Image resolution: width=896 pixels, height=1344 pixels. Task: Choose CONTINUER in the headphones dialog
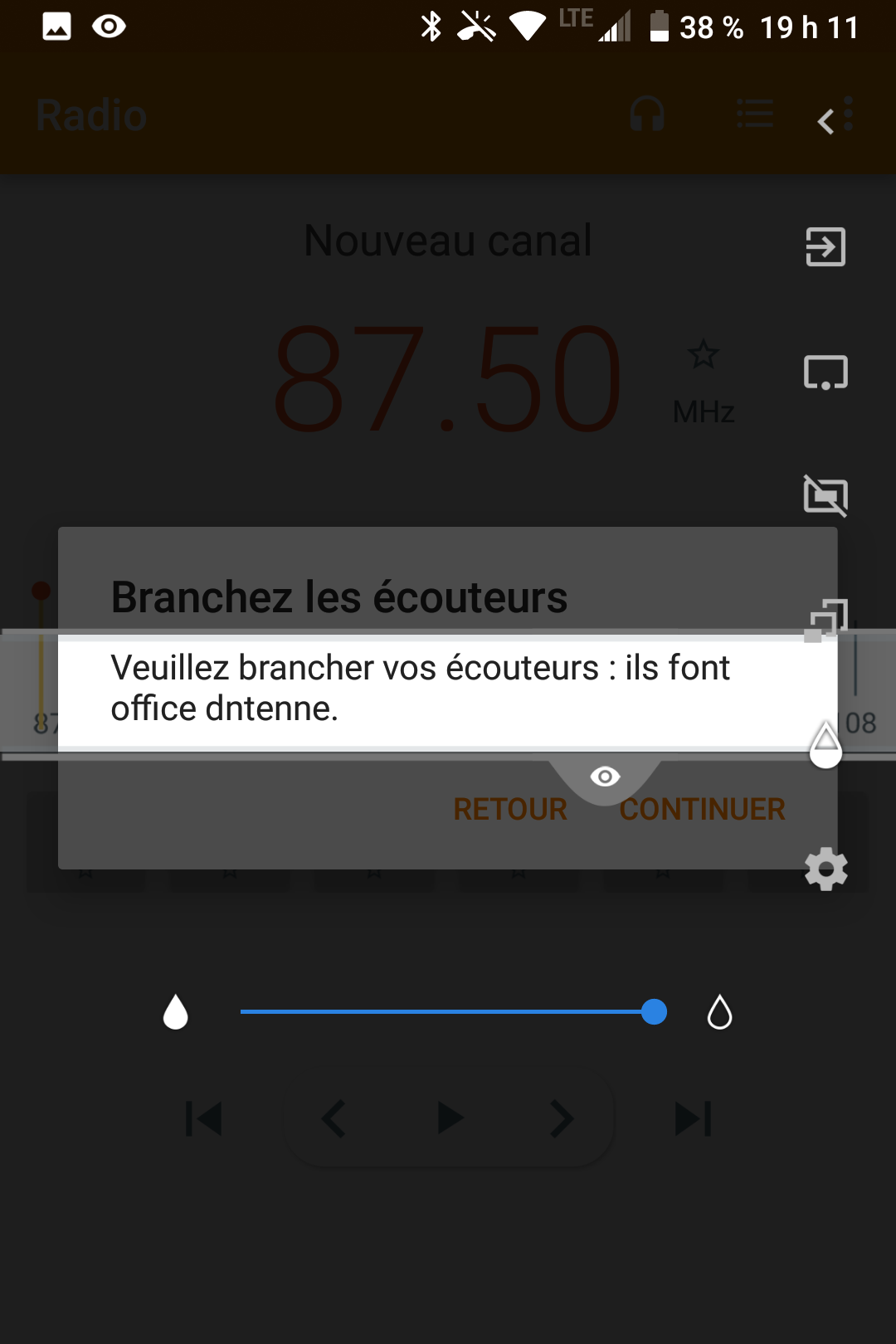tap(702, 809)
